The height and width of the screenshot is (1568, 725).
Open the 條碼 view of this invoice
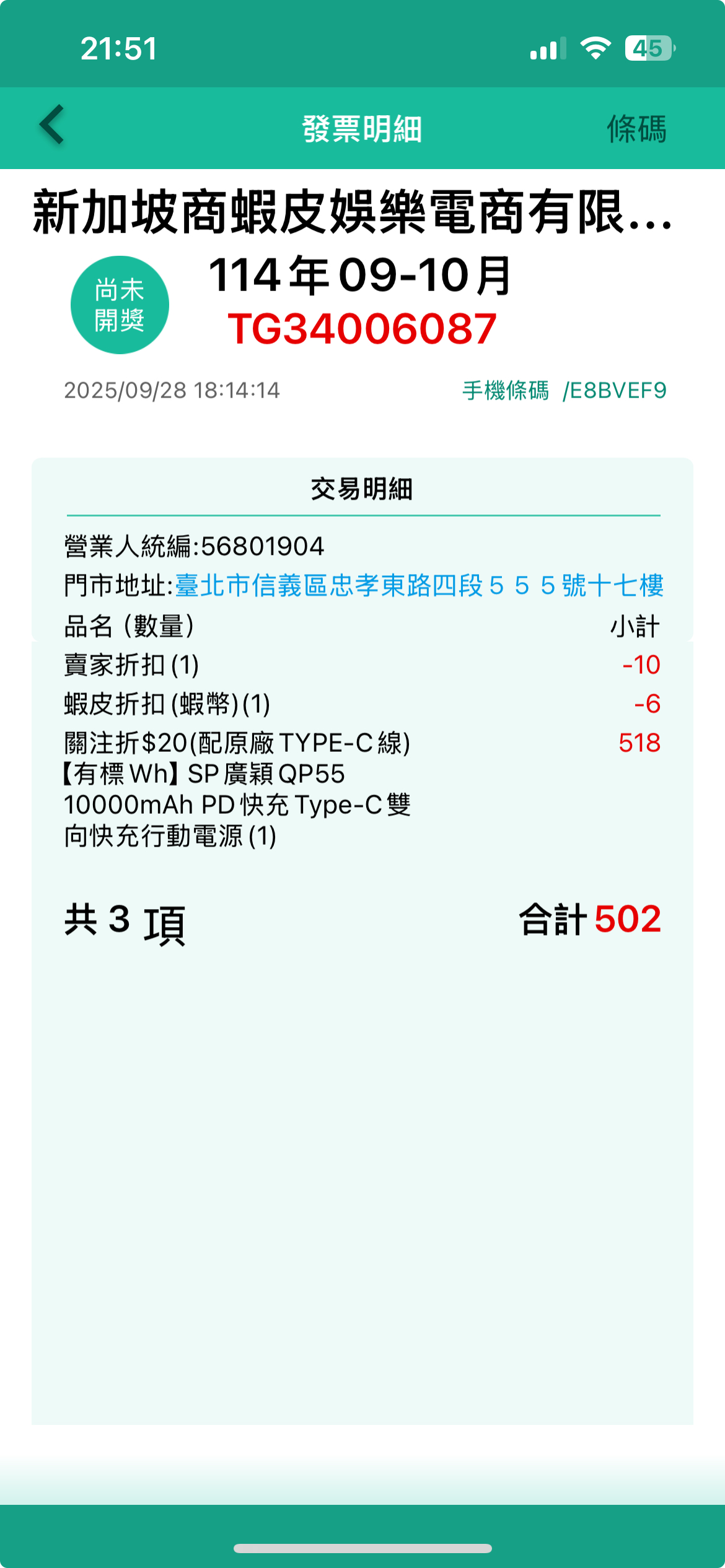point(636,129)
